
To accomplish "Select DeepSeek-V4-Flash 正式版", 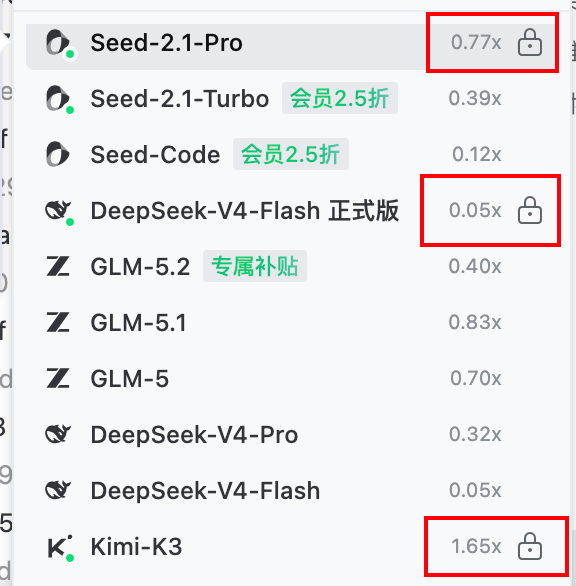I will [x=291, y=210].
